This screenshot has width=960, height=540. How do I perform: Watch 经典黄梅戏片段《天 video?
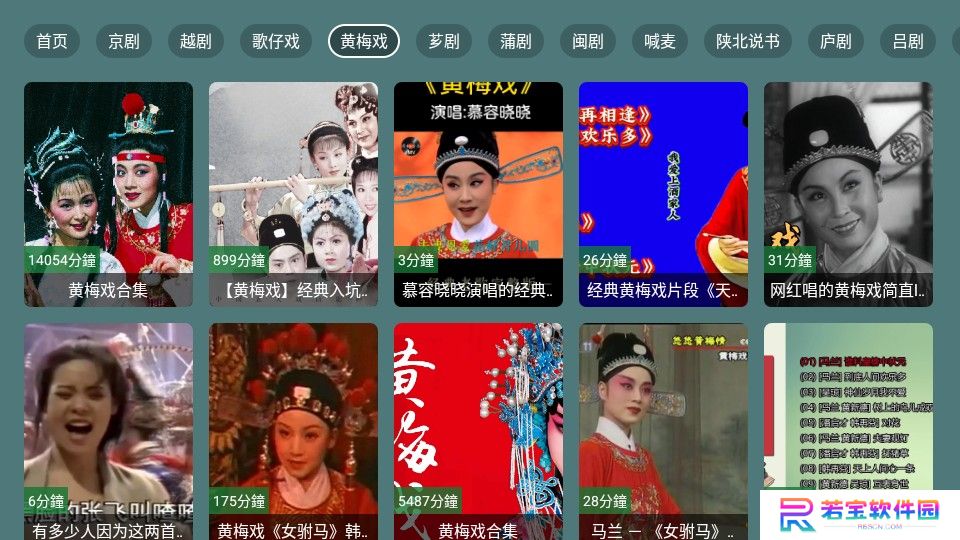[x=663, y=194]
